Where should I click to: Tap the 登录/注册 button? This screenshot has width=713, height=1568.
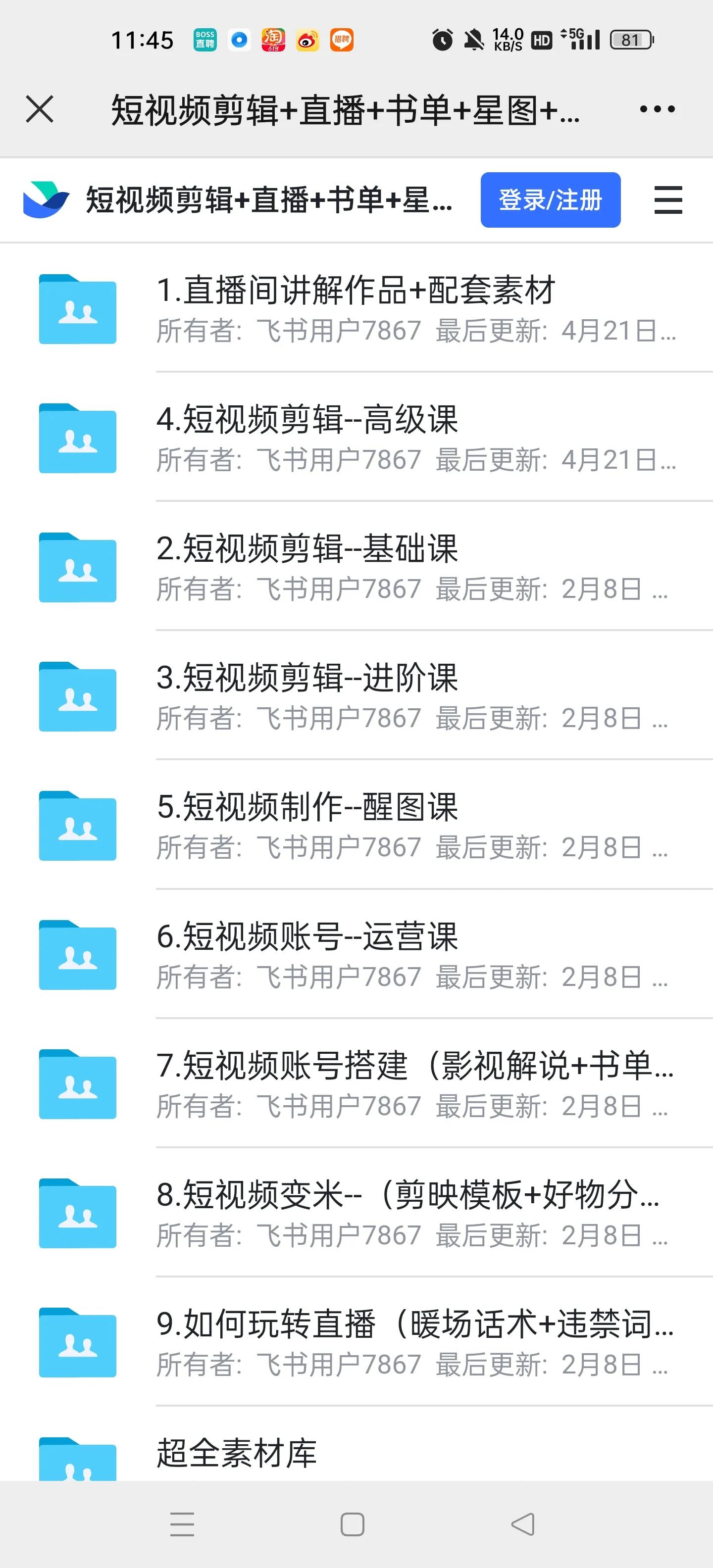click(x=550, y=200)
